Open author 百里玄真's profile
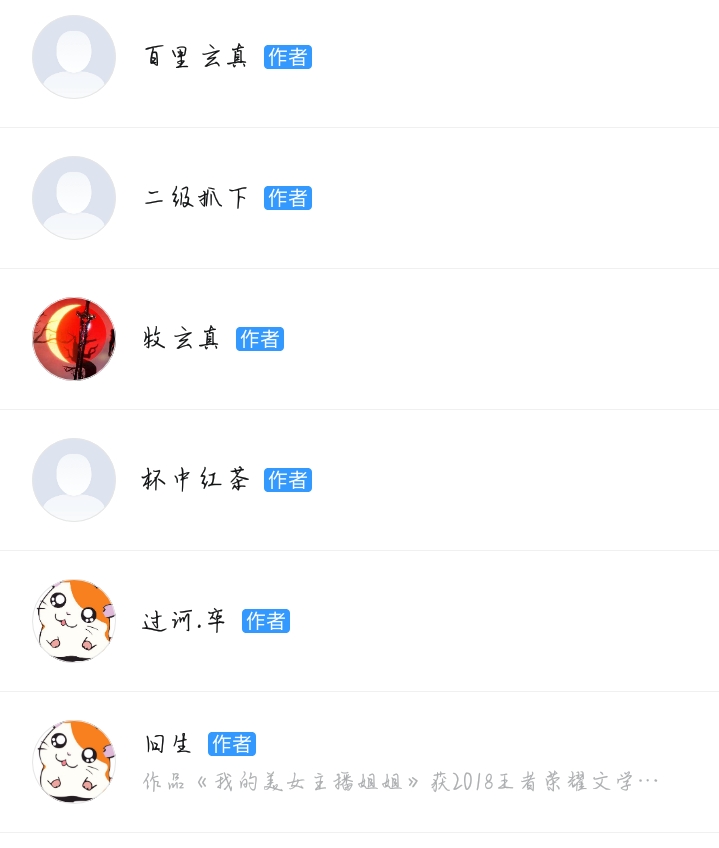 (x=196, y=57)
